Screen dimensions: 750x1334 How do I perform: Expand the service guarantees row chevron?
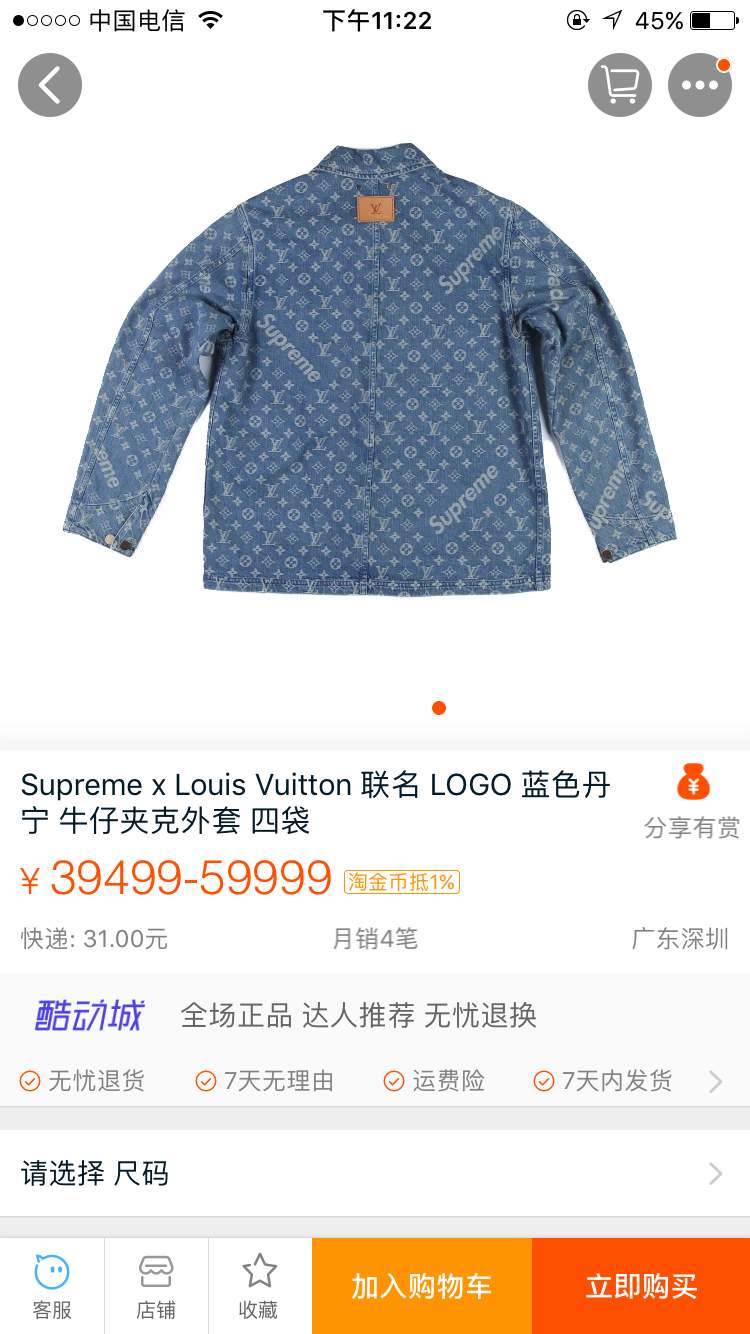tap(716, 1081)
